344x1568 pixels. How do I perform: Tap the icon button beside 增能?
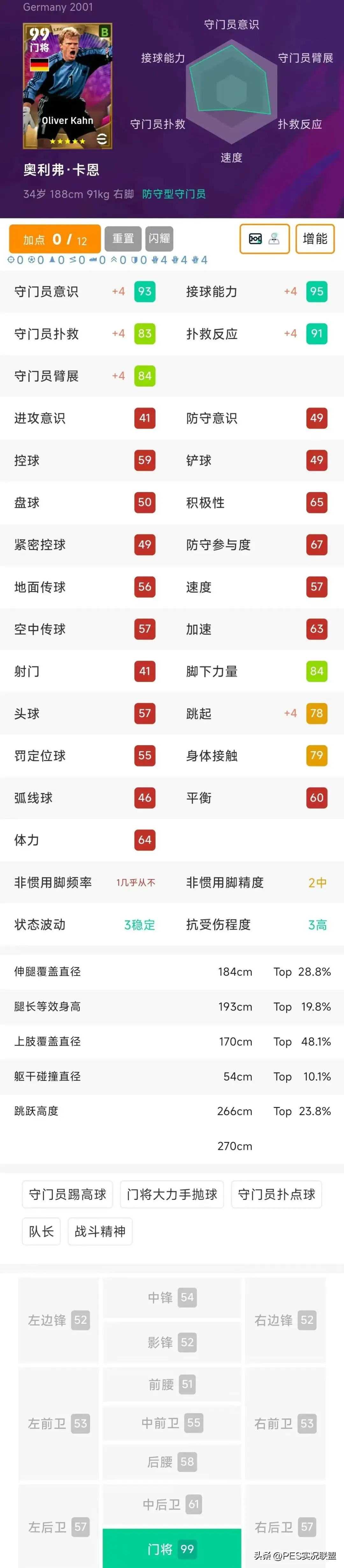[x=264, y=239]
